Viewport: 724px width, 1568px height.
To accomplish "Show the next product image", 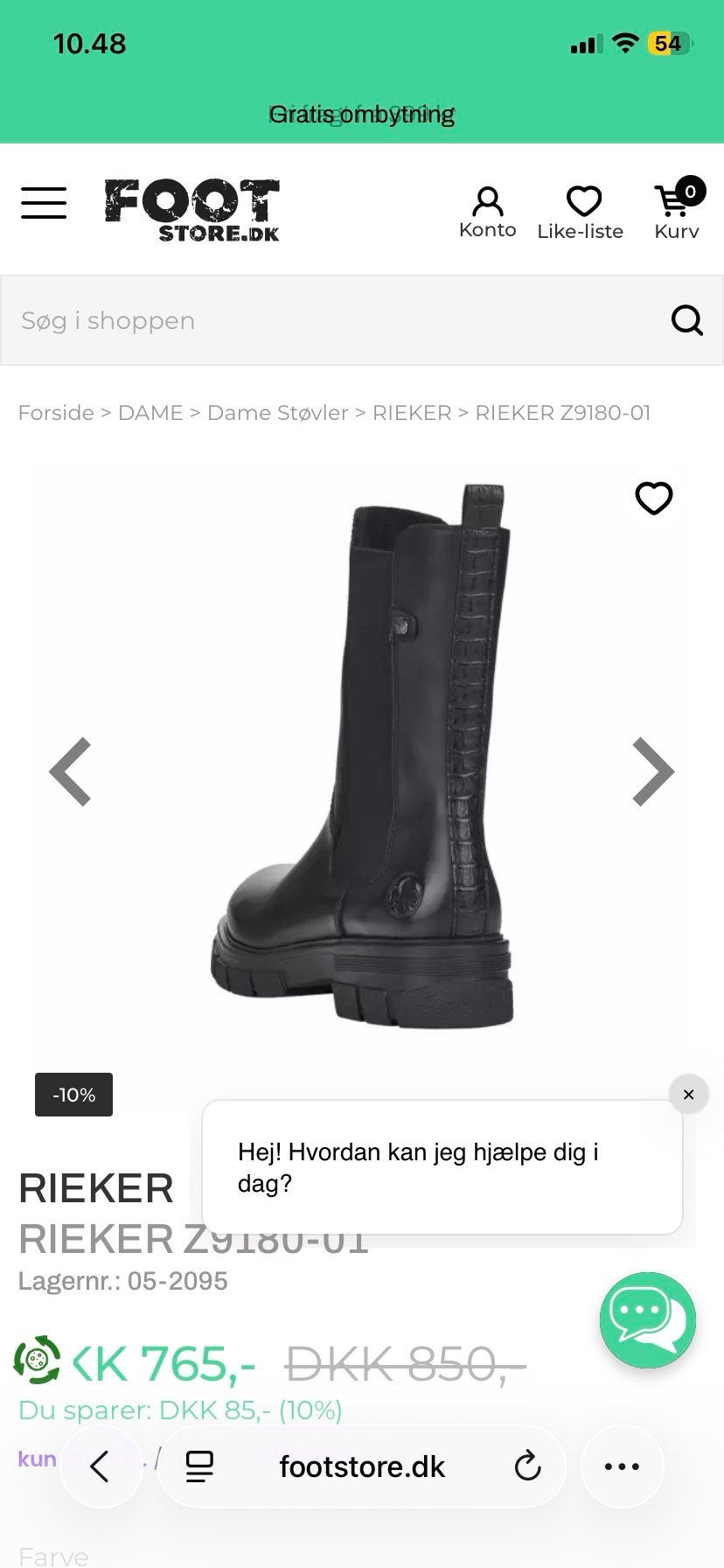I will 654,771.
